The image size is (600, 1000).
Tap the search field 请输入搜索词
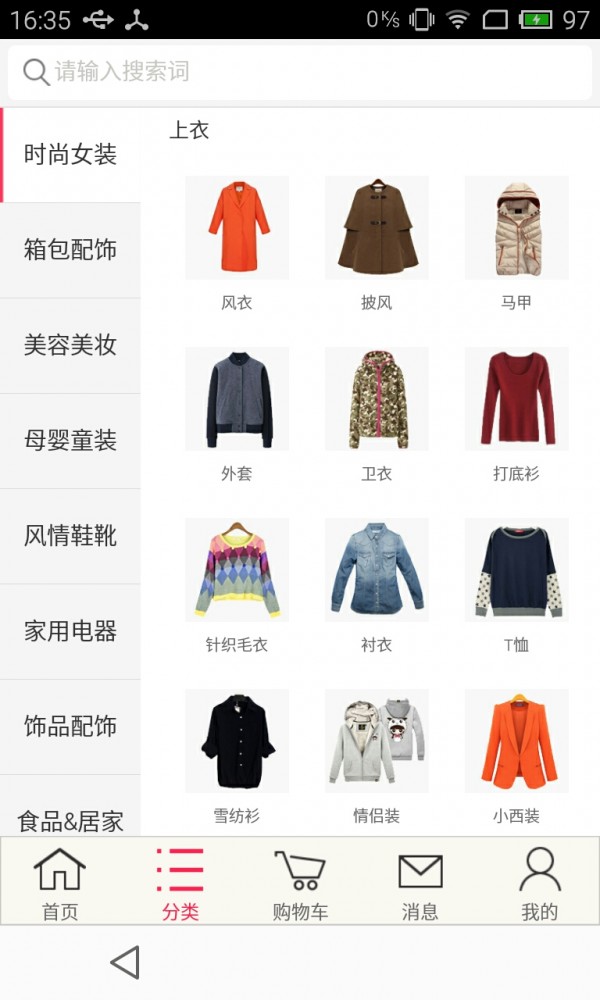(300, 72)
